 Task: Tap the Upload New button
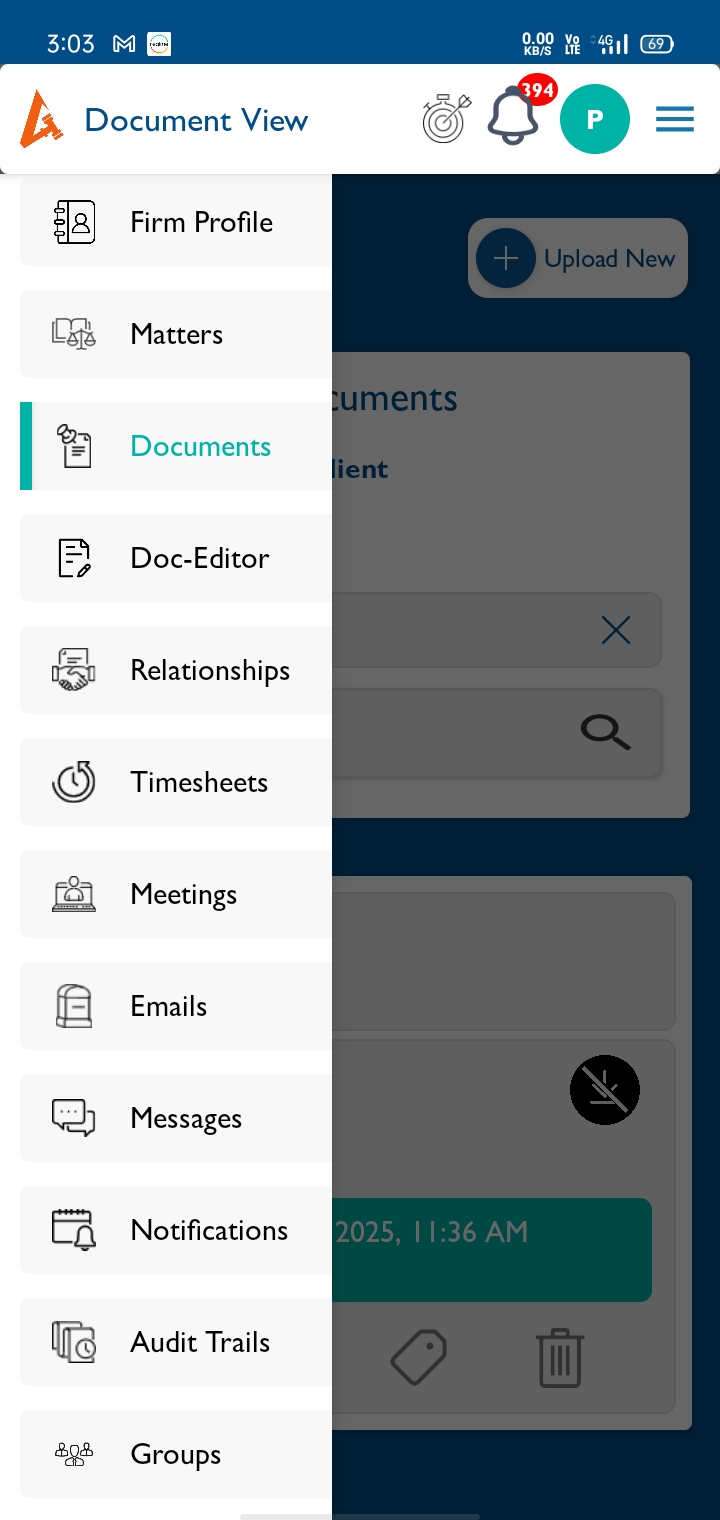[x=578, y=259]
